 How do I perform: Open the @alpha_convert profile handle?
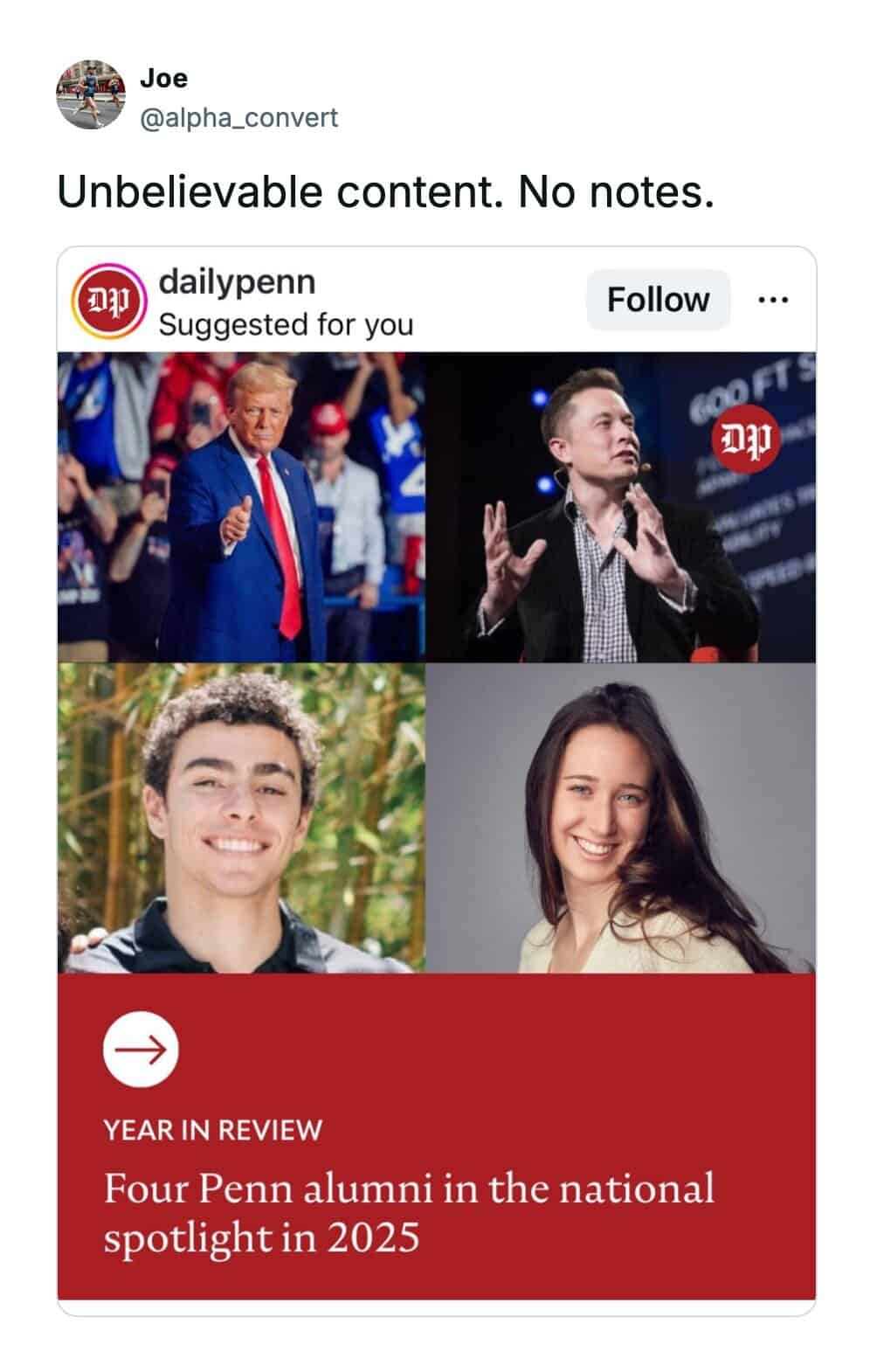pyautogui.click(x=238, y=117)
